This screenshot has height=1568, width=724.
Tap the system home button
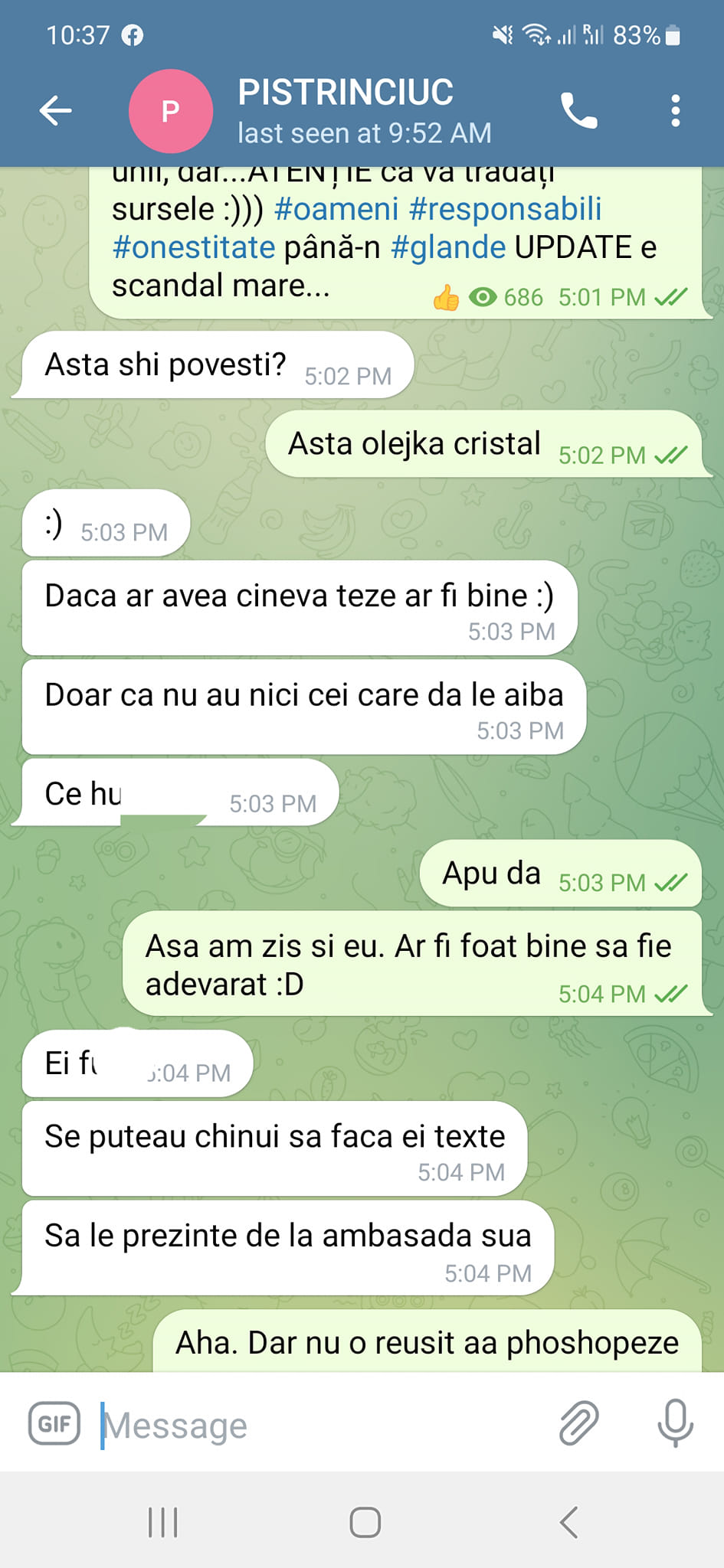click(x=365, y=1522)
